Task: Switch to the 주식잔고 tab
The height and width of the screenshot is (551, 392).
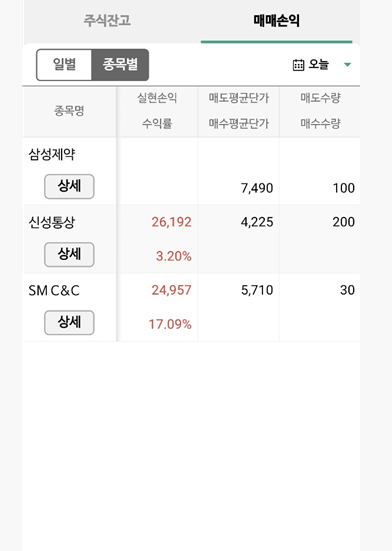Action: tap(107, 20)
